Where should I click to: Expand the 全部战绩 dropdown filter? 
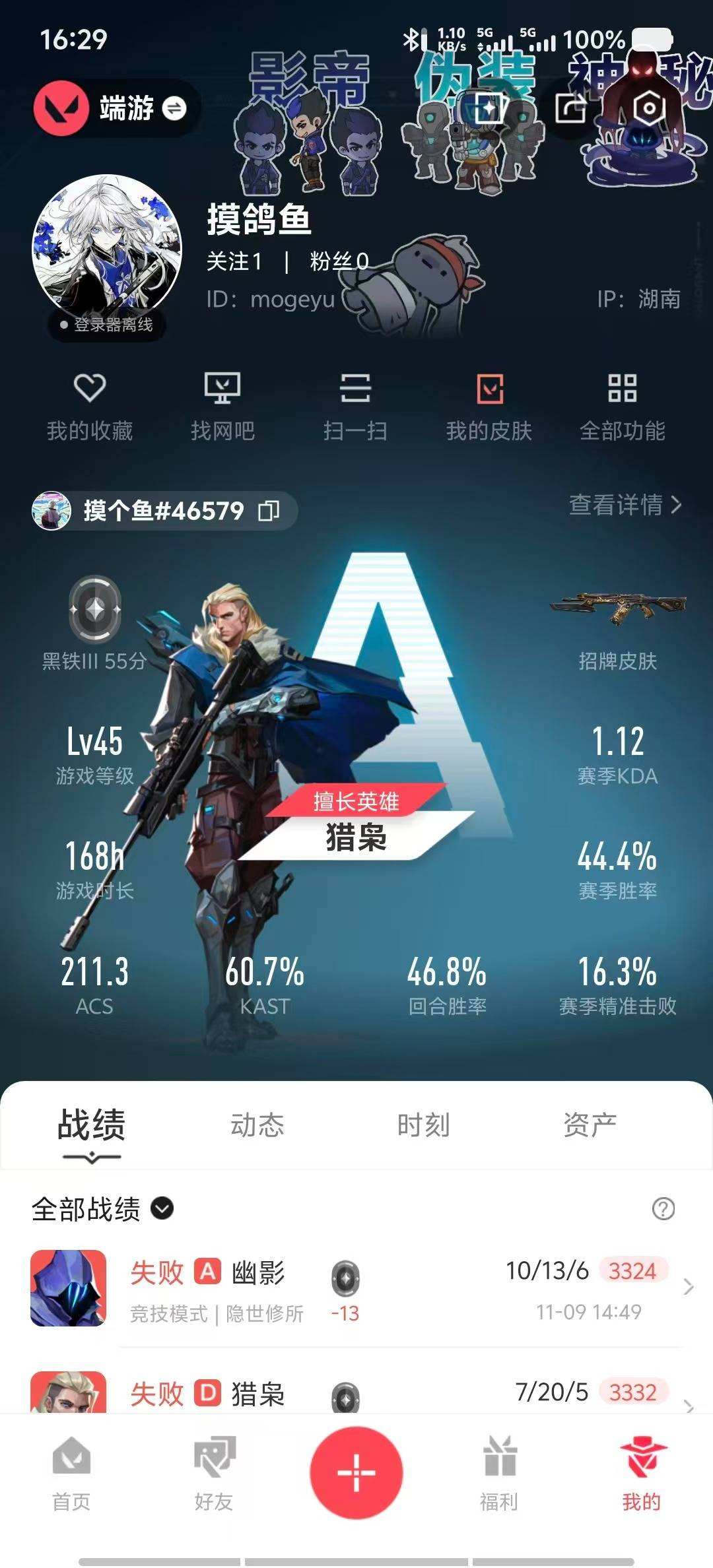[162, 1208]
